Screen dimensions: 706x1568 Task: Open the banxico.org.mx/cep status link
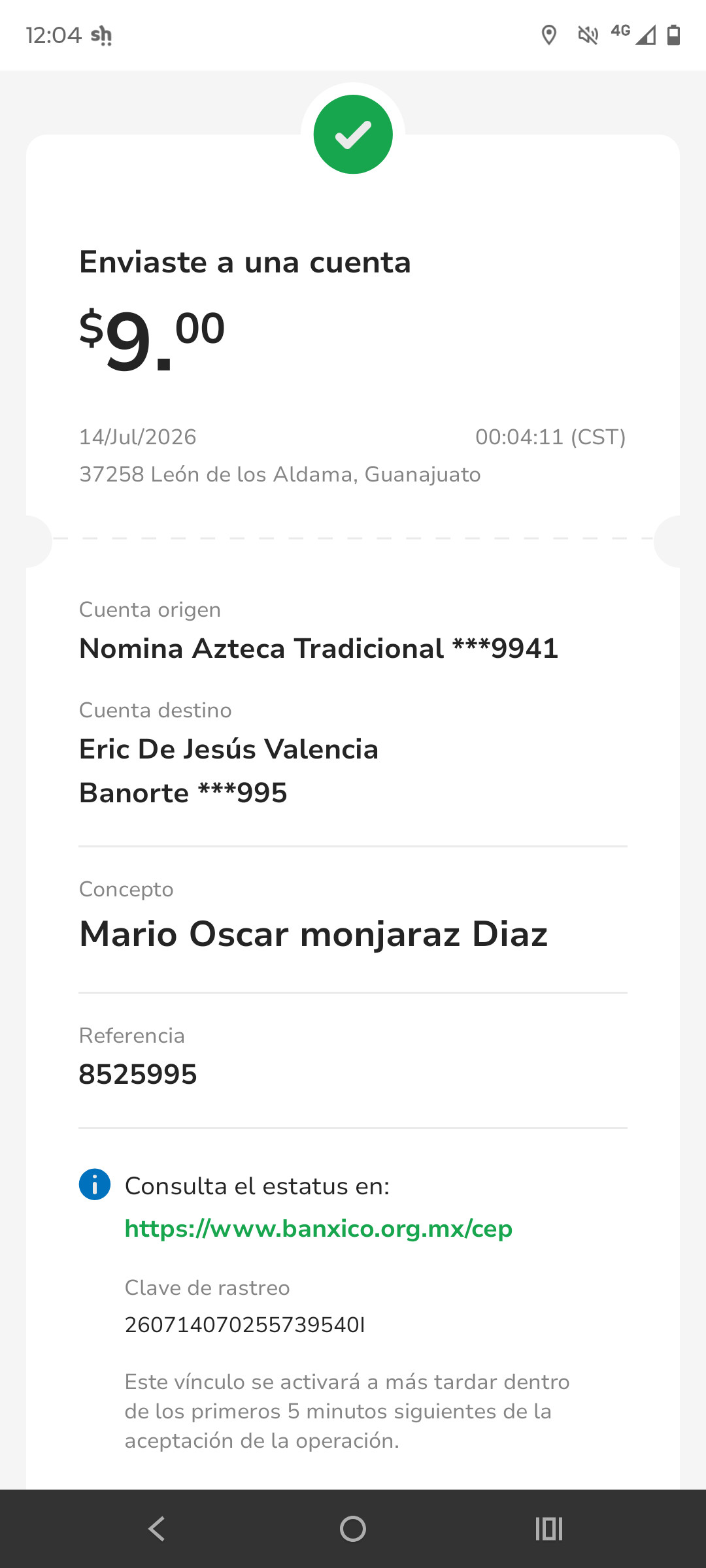click(x=318, y=1229)
